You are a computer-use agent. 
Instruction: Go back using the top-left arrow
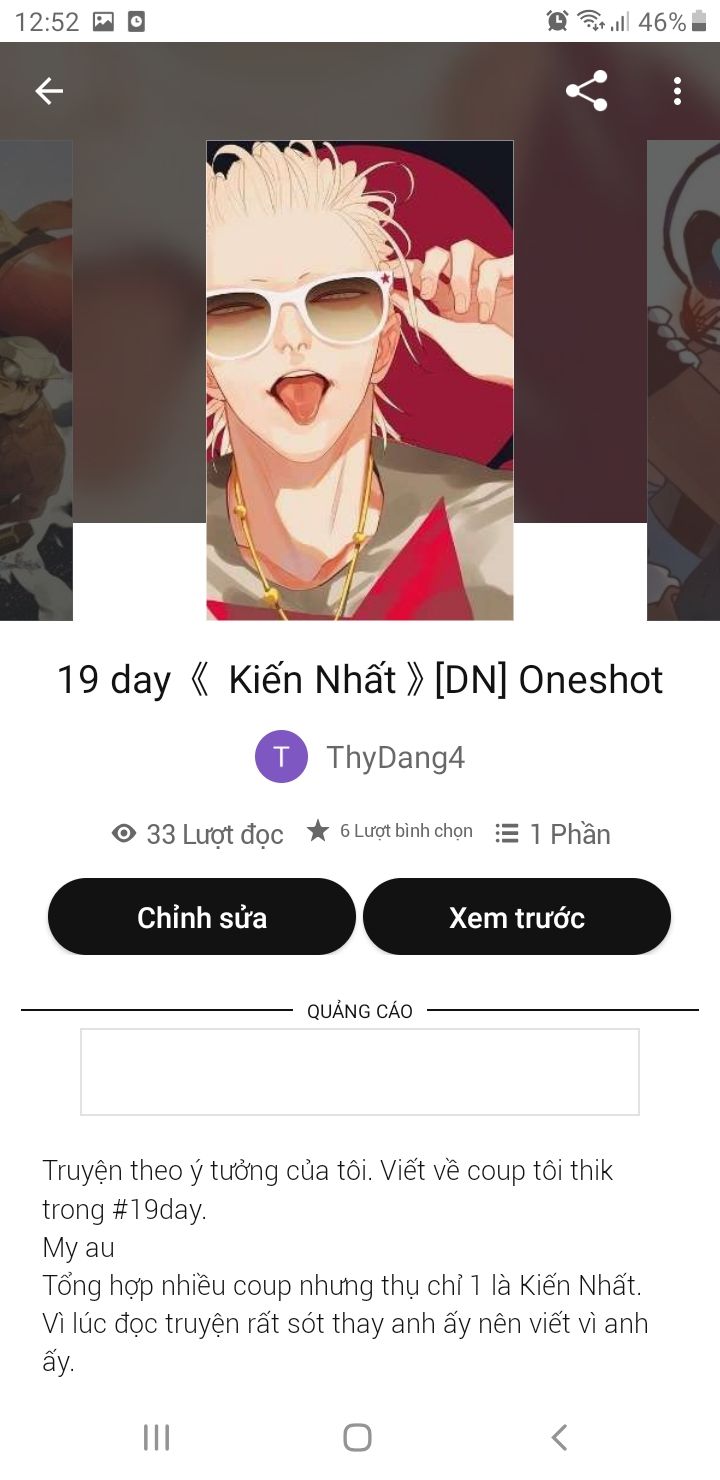coord(49,91)
